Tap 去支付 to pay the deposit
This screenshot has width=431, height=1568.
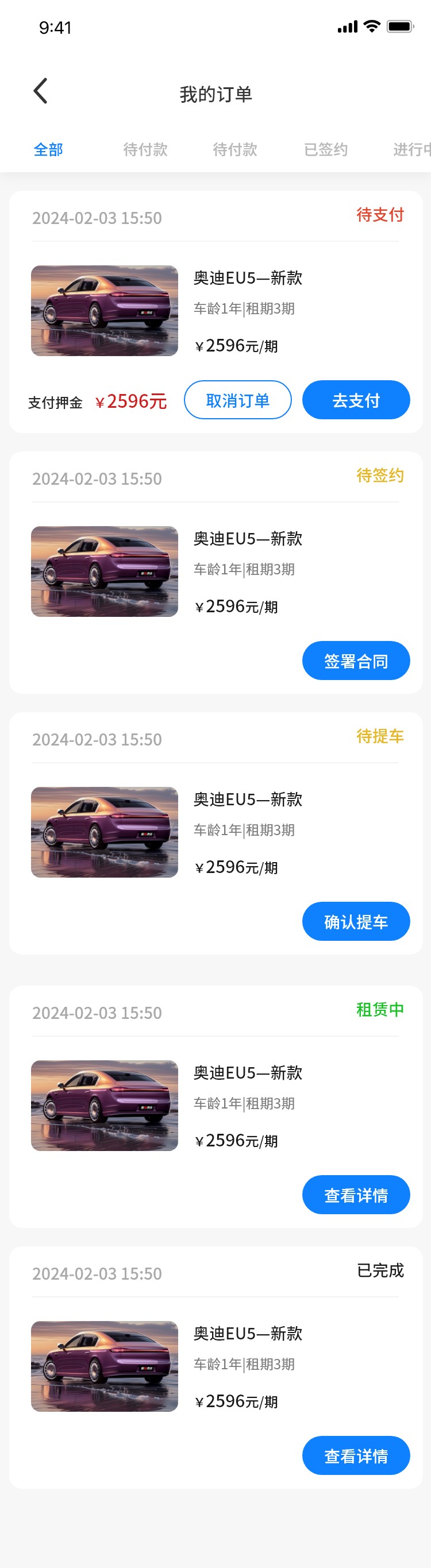[x=356, y=400]
